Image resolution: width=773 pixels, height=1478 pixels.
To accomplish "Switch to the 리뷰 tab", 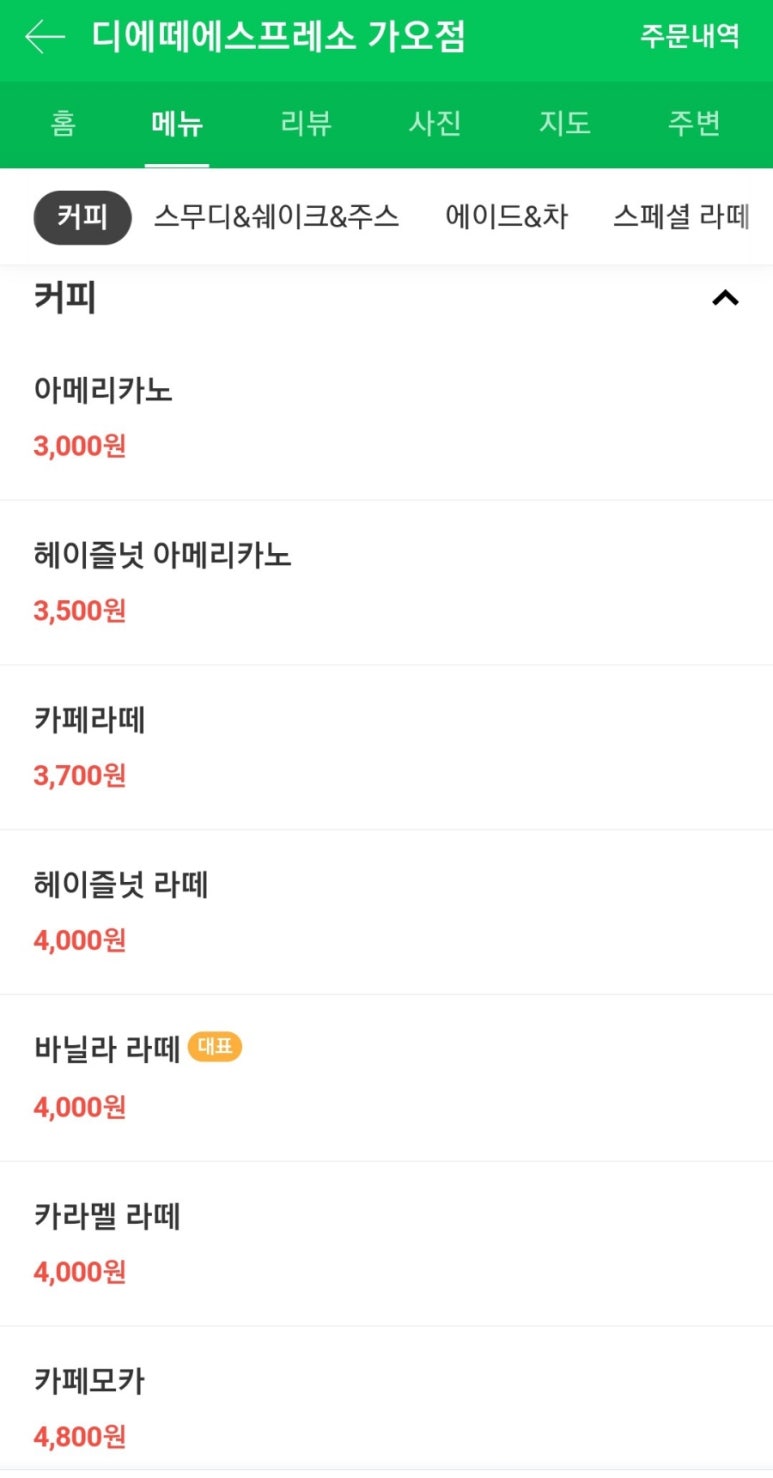I will pyautogui.click(x=305, y=124).
